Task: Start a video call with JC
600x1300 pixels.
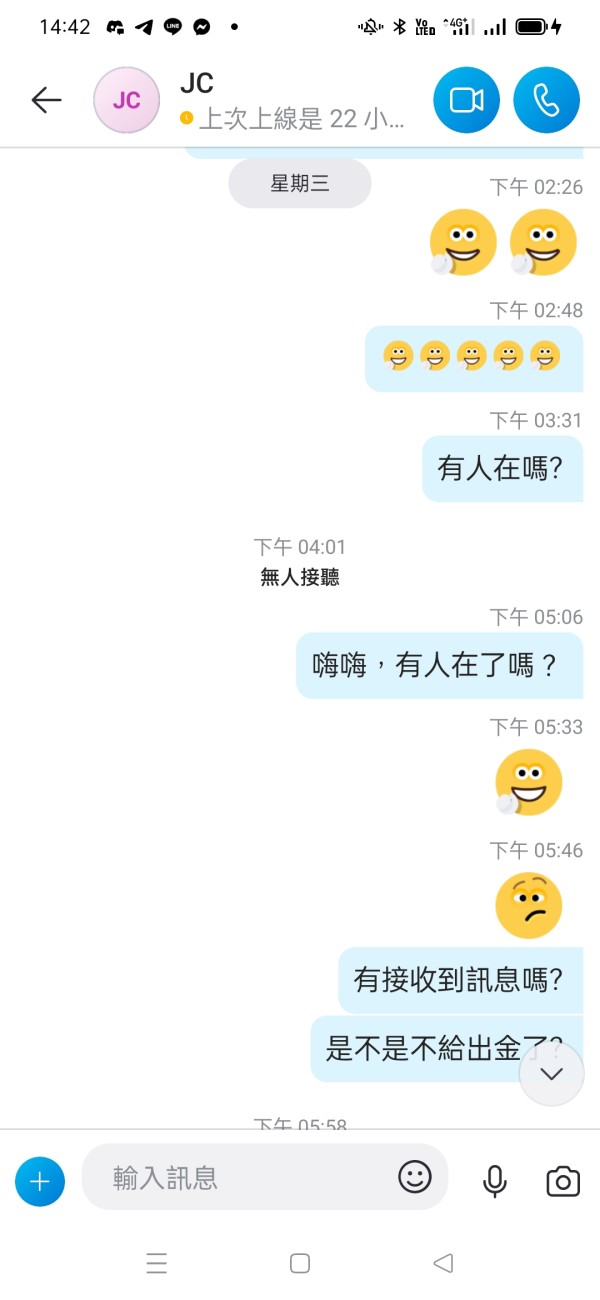Action: 466,100
